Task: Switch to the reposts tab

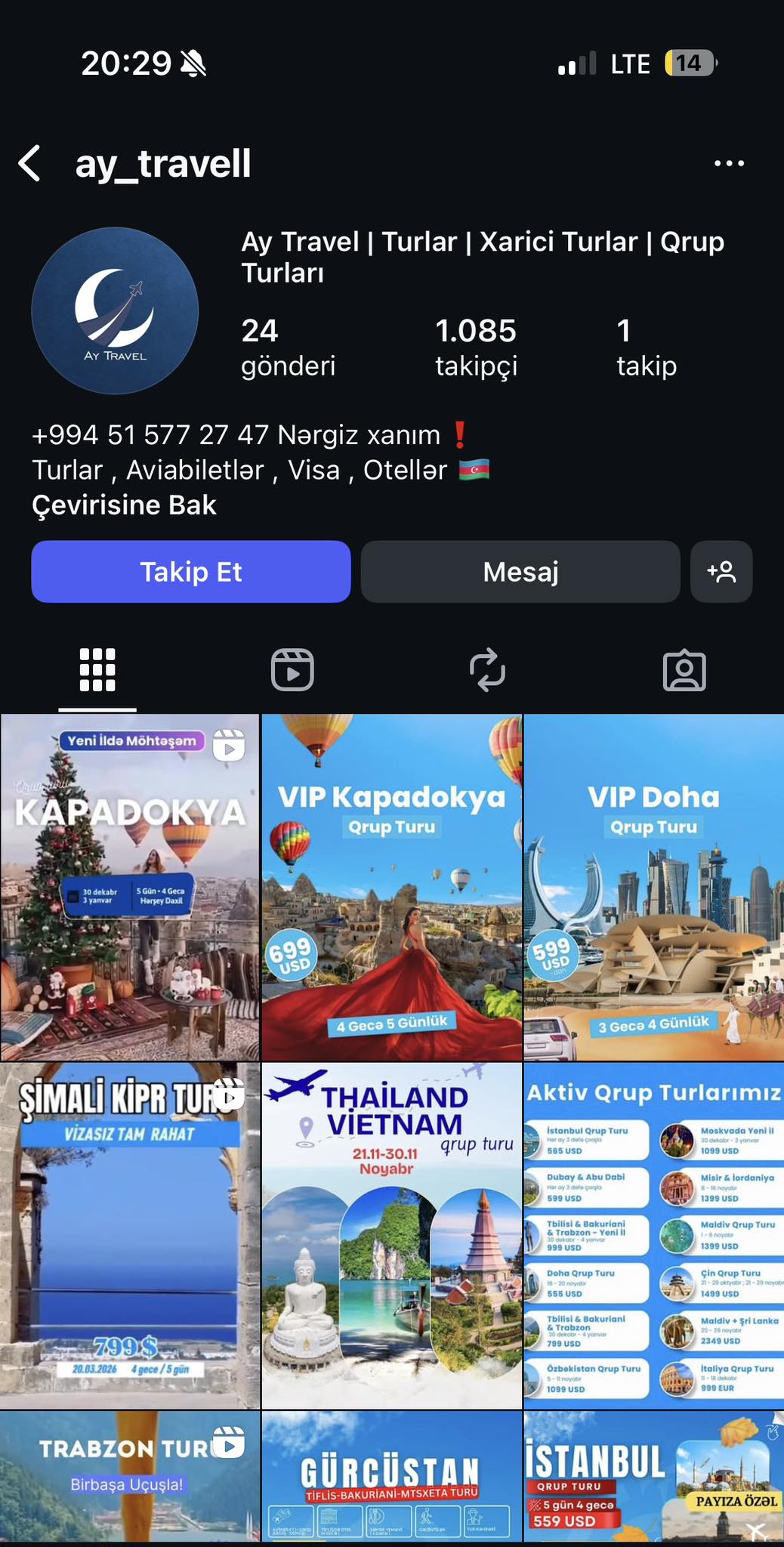Action: click(x=487, y=670)
